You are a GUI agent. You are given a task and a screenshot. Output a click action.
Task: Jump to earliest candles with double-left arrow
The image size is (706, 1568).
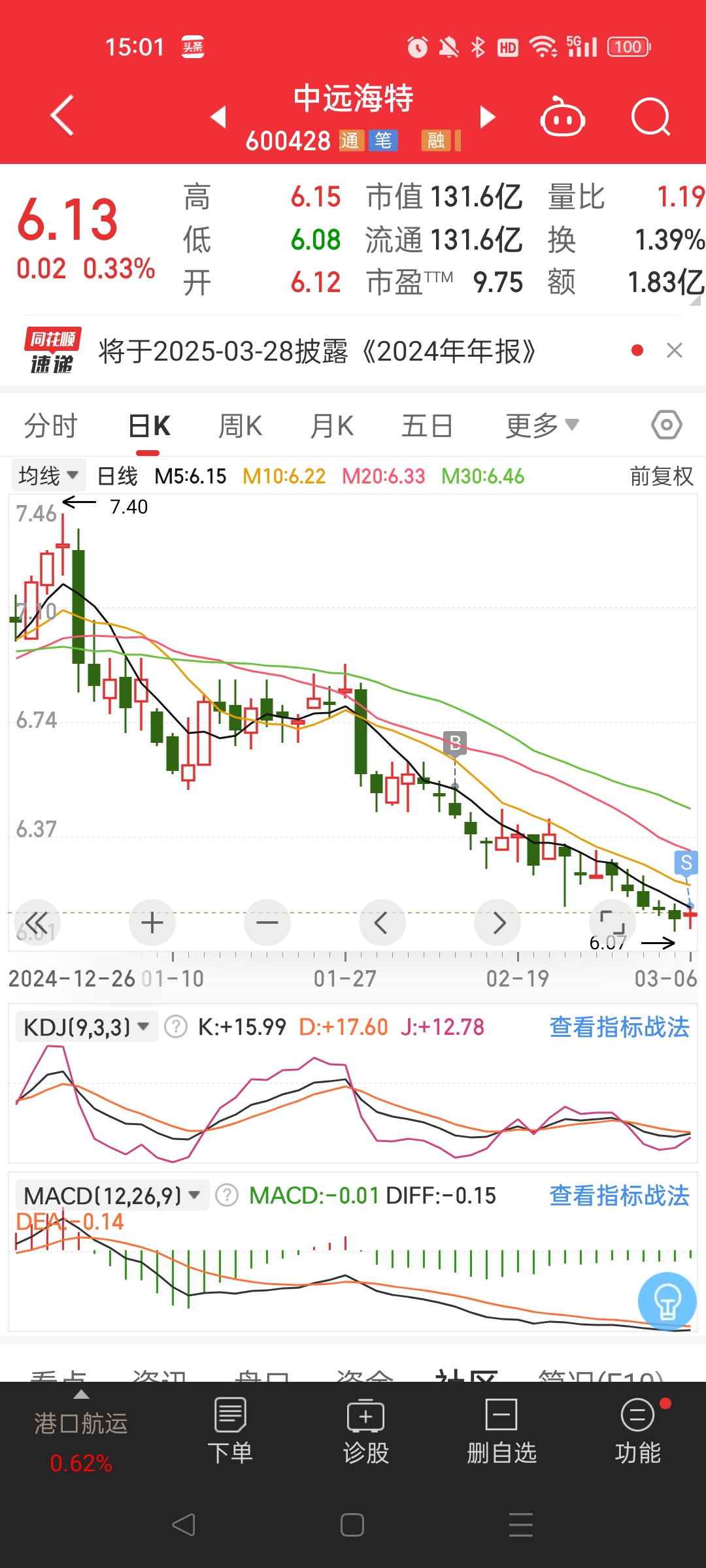coord(37,922)
